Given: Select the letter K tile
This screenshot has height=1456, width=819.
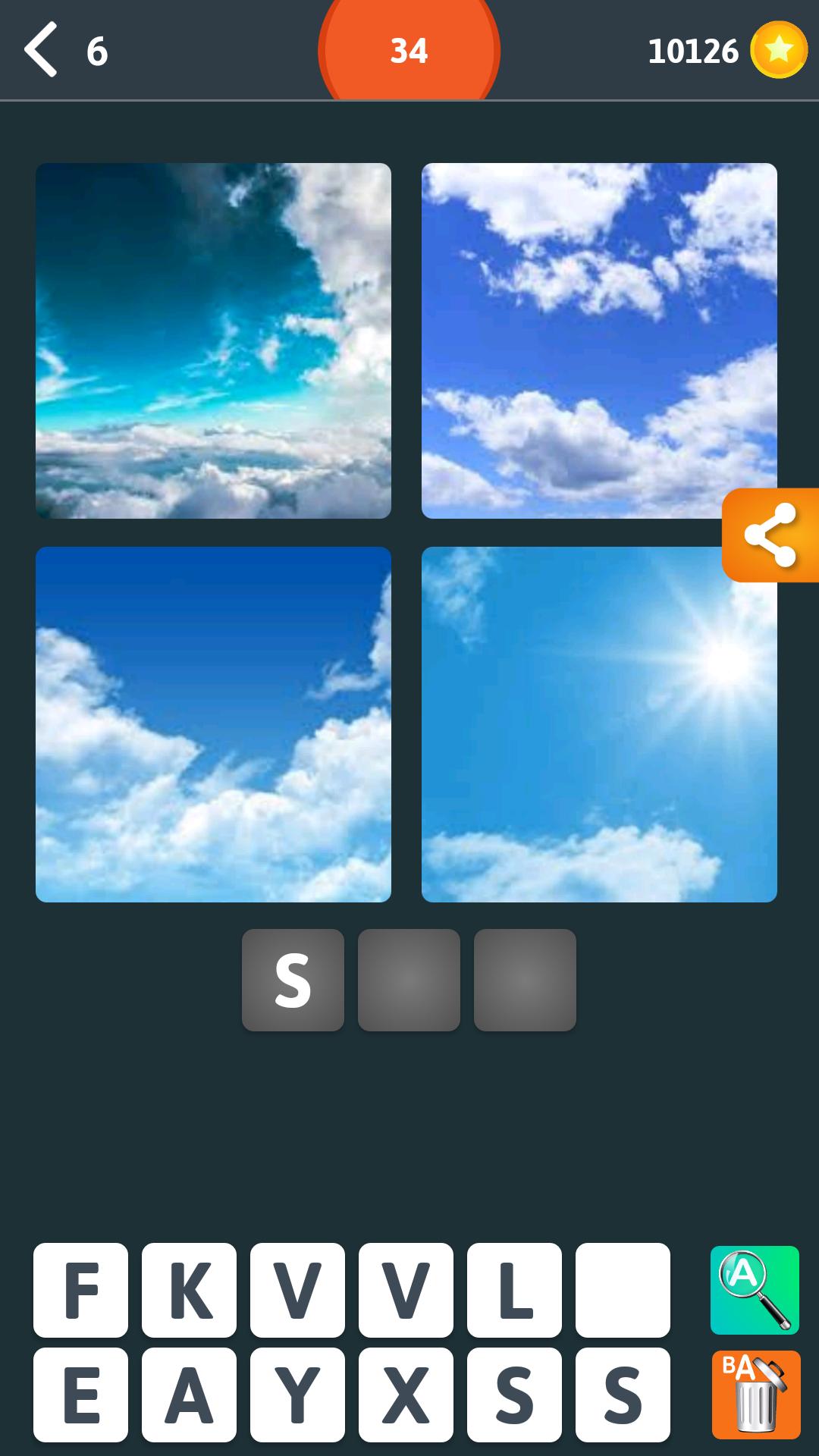Looking at the screenshot, I should click(189, 1290).
